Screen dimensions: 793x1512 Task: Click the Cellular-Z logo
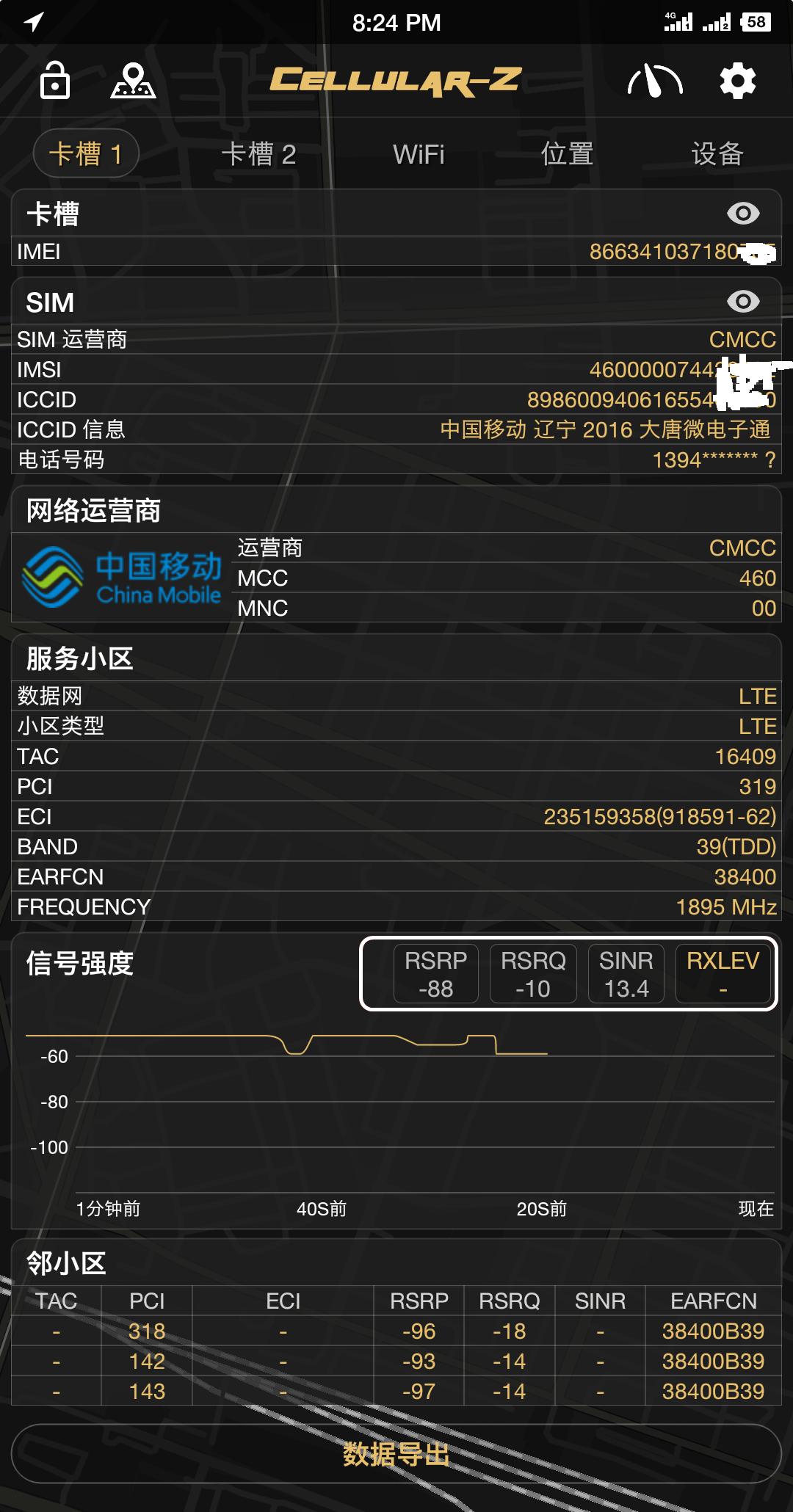[x=396, y=81]
